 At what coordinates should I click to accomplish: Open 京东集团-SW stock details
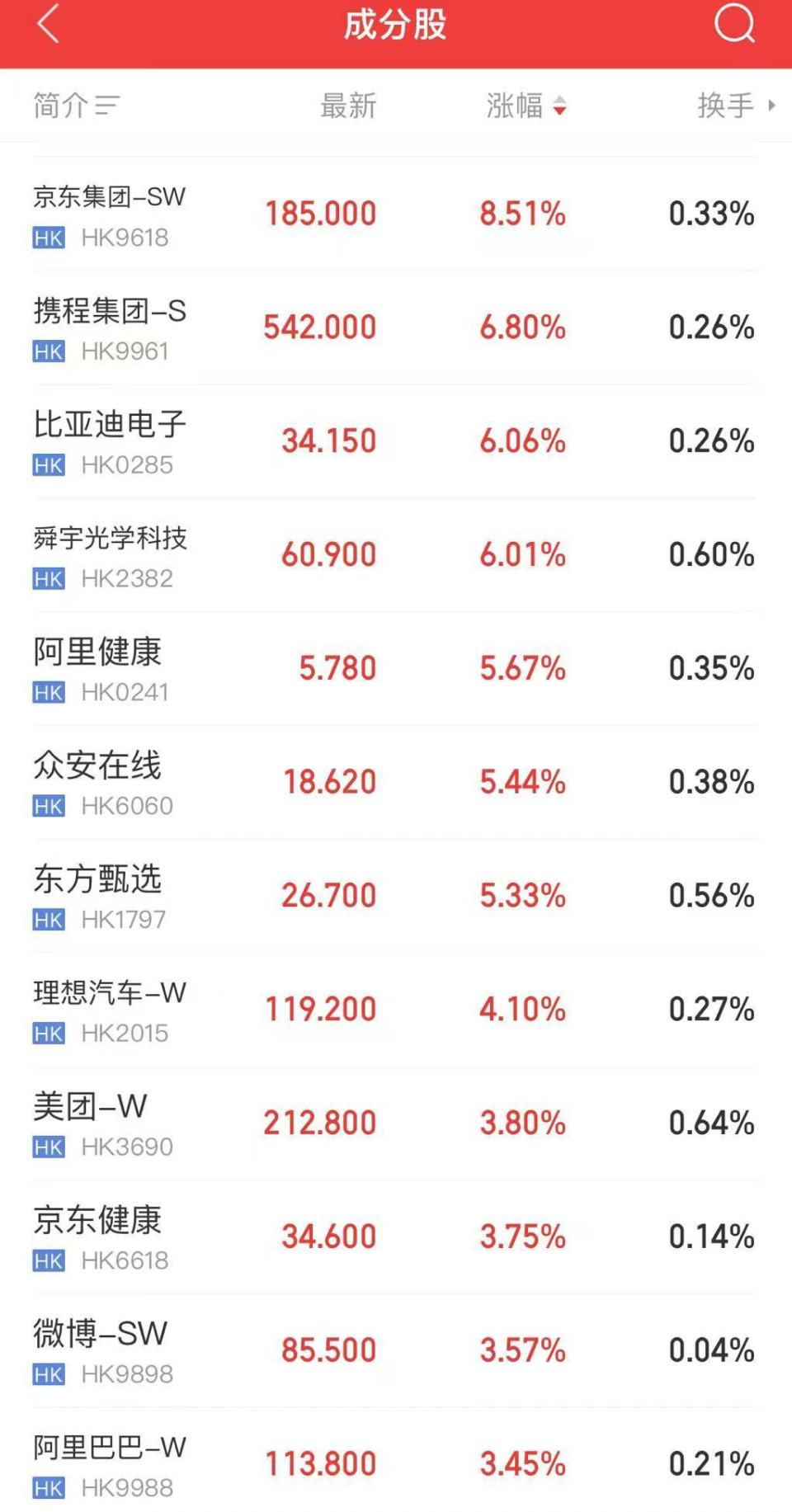[x=394, y=214]
